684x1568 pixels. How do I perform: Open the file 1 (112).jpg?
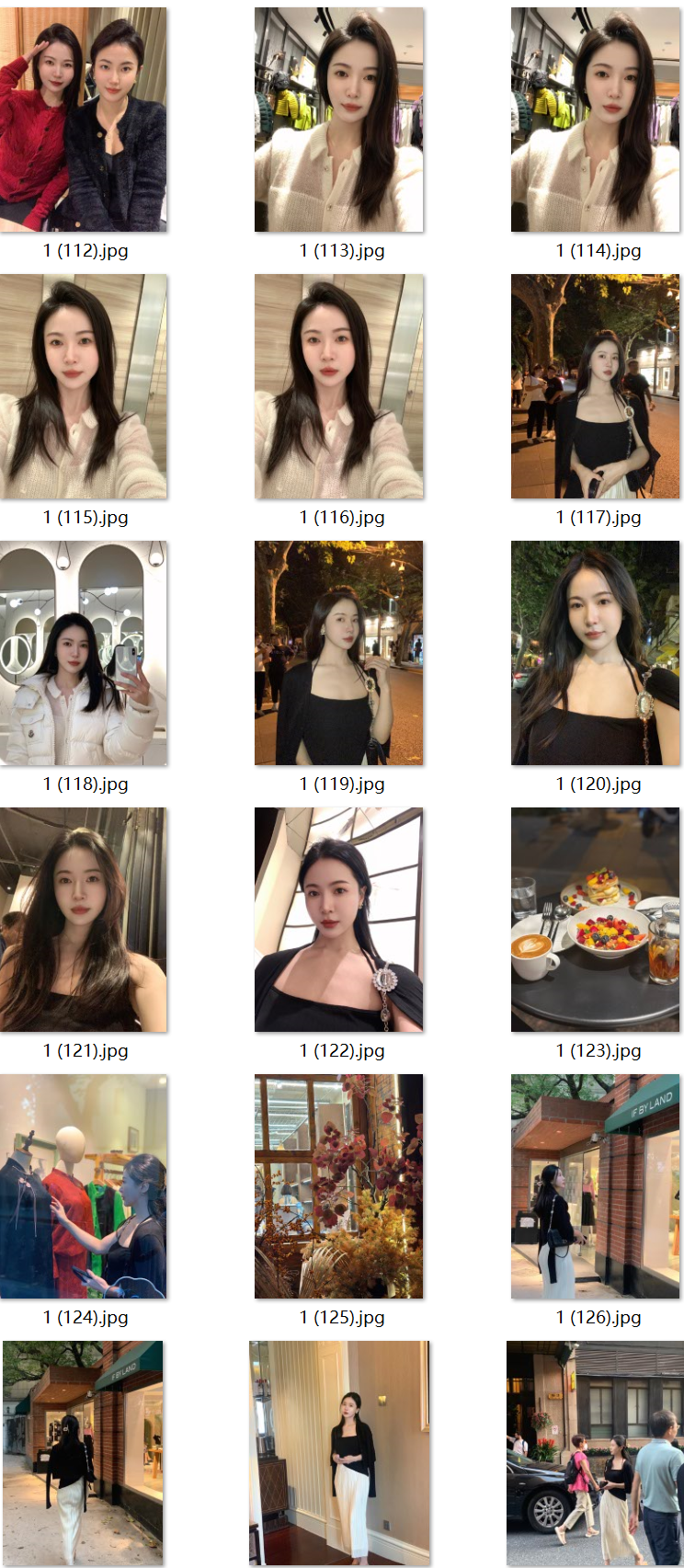(84, 120)
